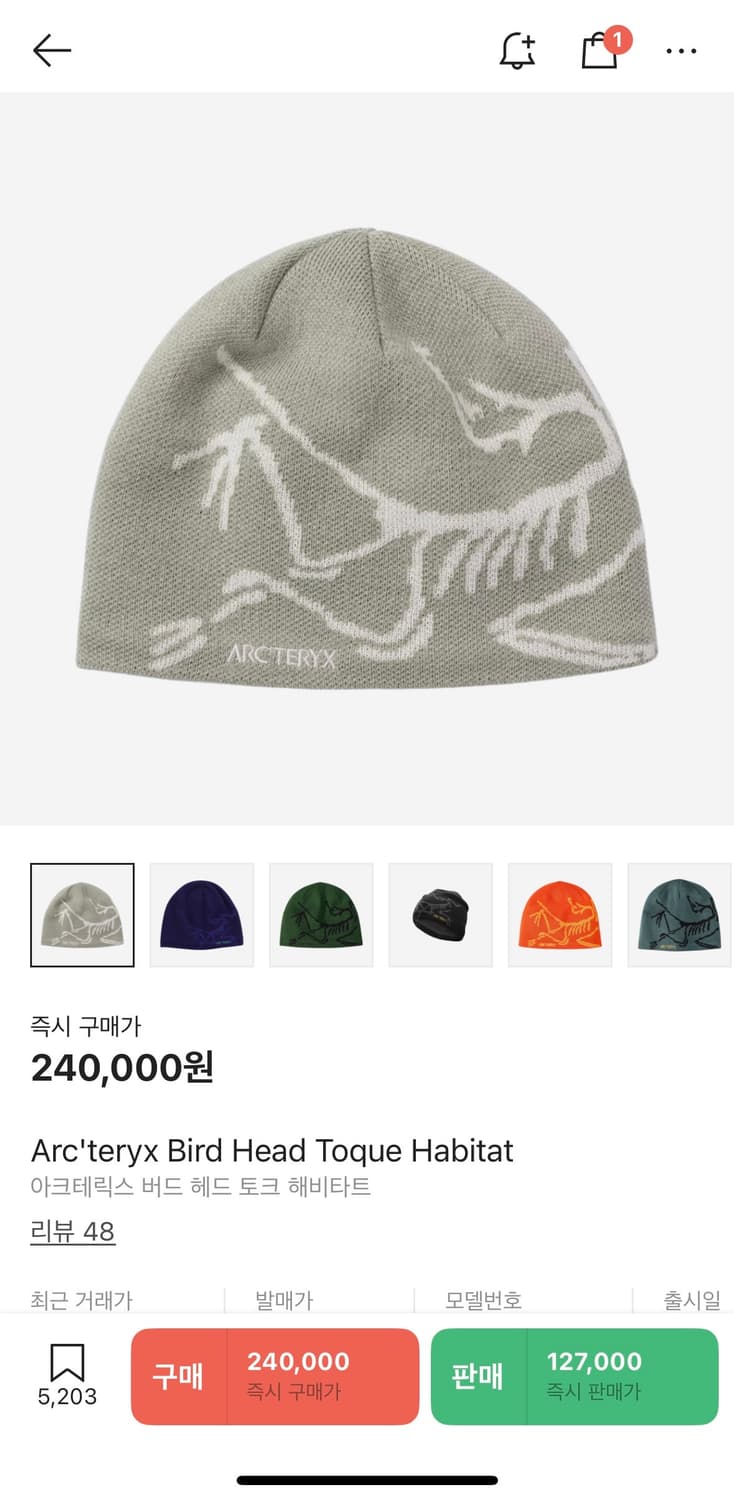734x1500 pixels.
Task: Set a price alert with the bell icon
Action: click(517, 50)
